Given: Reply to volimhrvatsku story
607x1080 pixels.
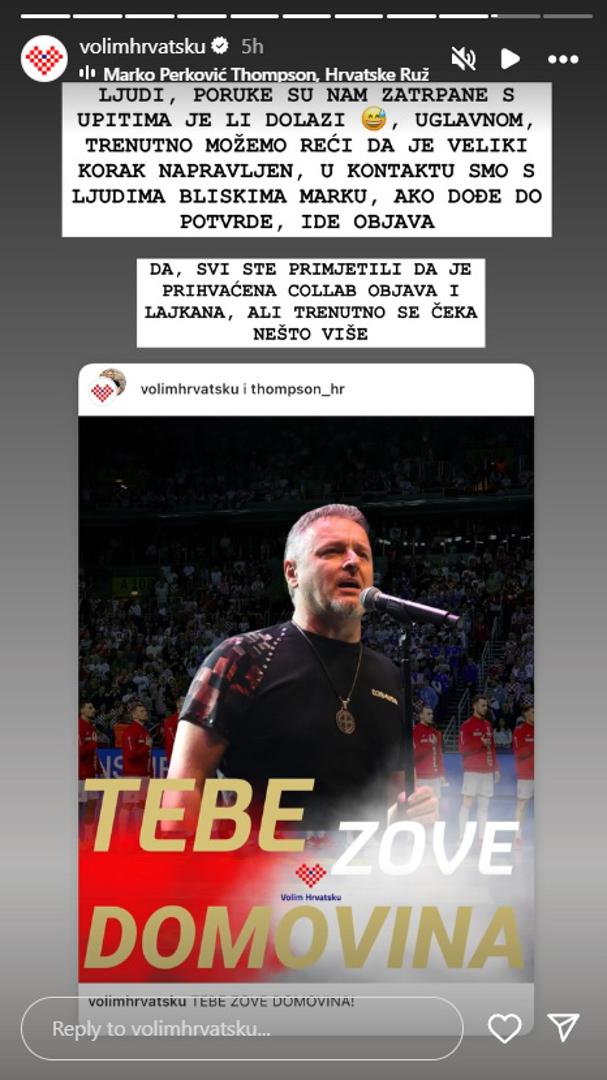Looking at the screenshot, I should [x=241, y=1028].
